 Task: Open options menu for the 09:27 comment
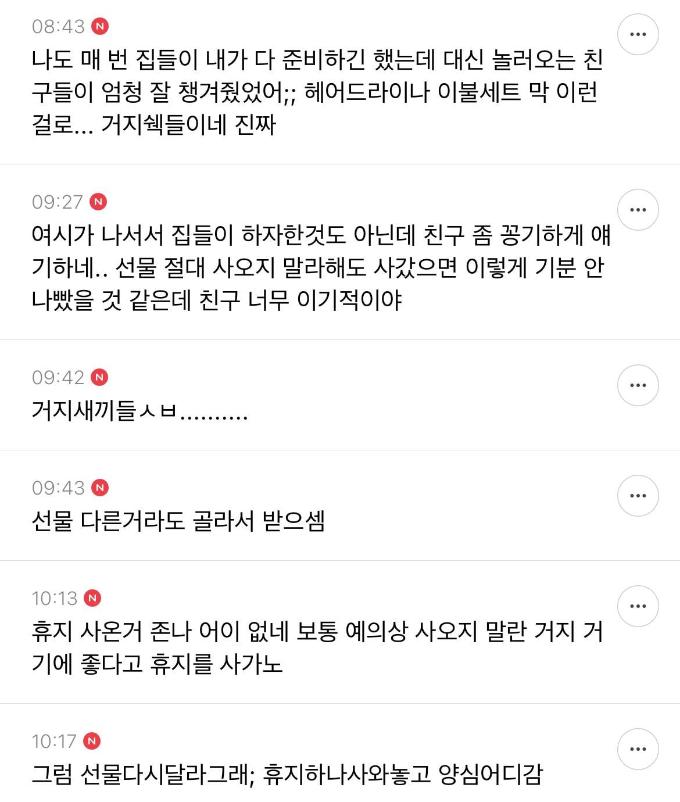[638, 210]
